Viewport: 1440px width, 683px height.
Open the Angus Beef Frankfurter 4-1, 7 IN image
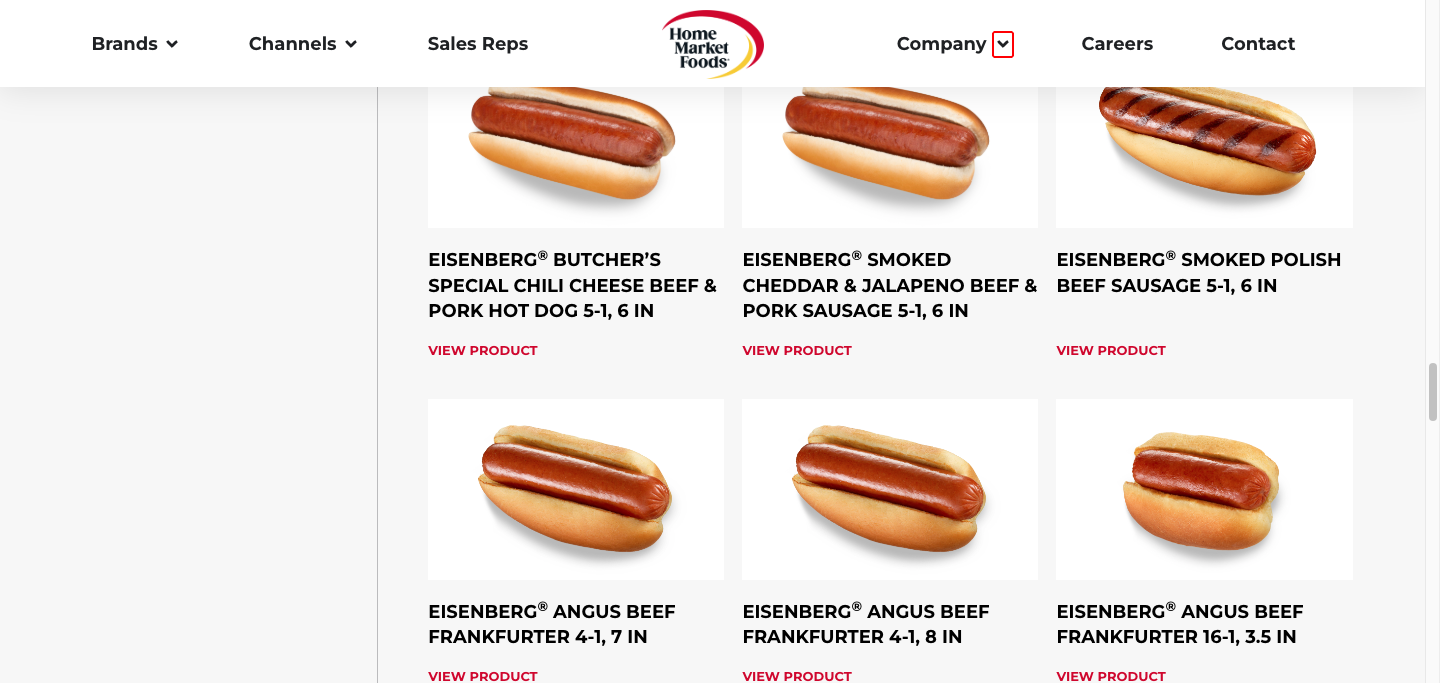(x=576, y=489)
